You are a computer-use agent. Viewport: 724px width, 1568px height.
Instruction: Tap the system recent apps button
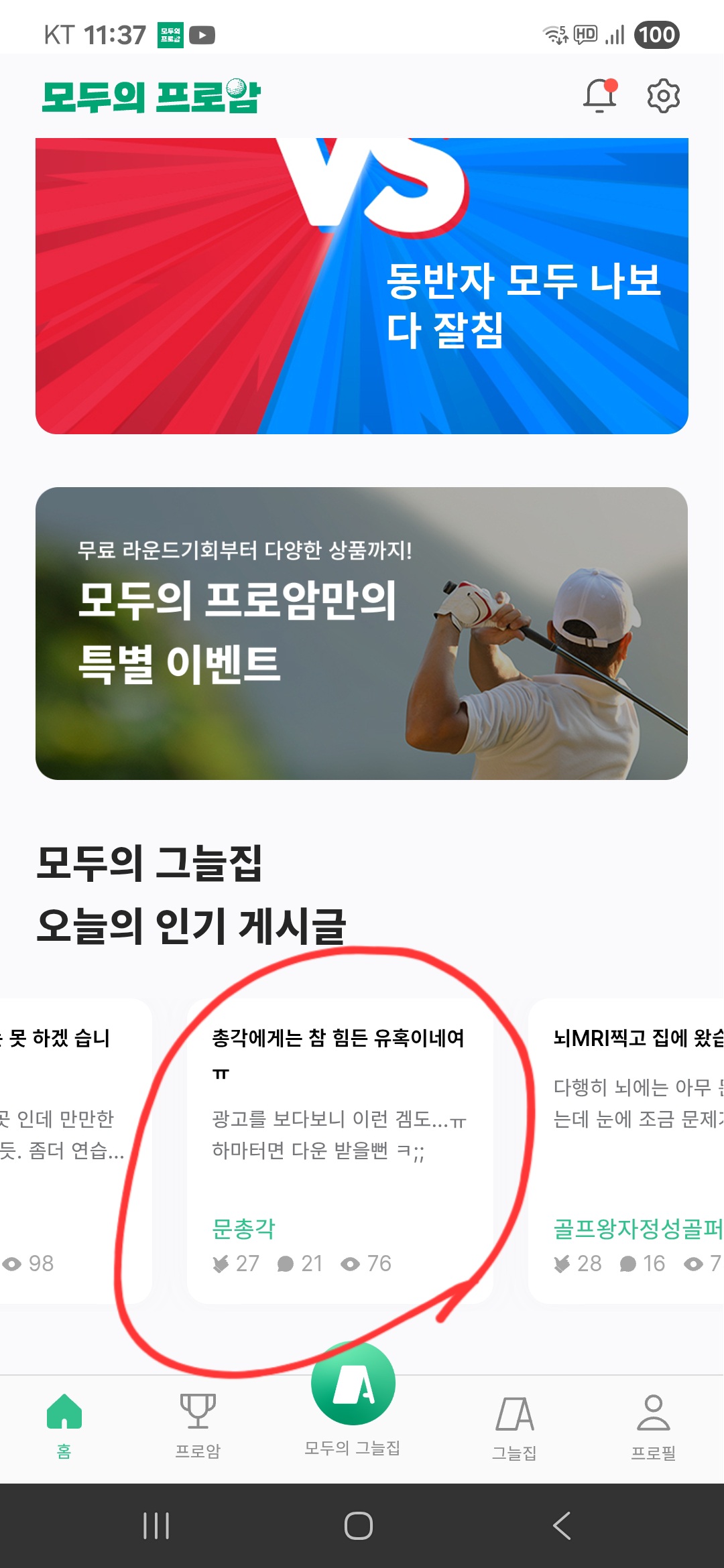pyautogui.click(x=156, y=1526)
